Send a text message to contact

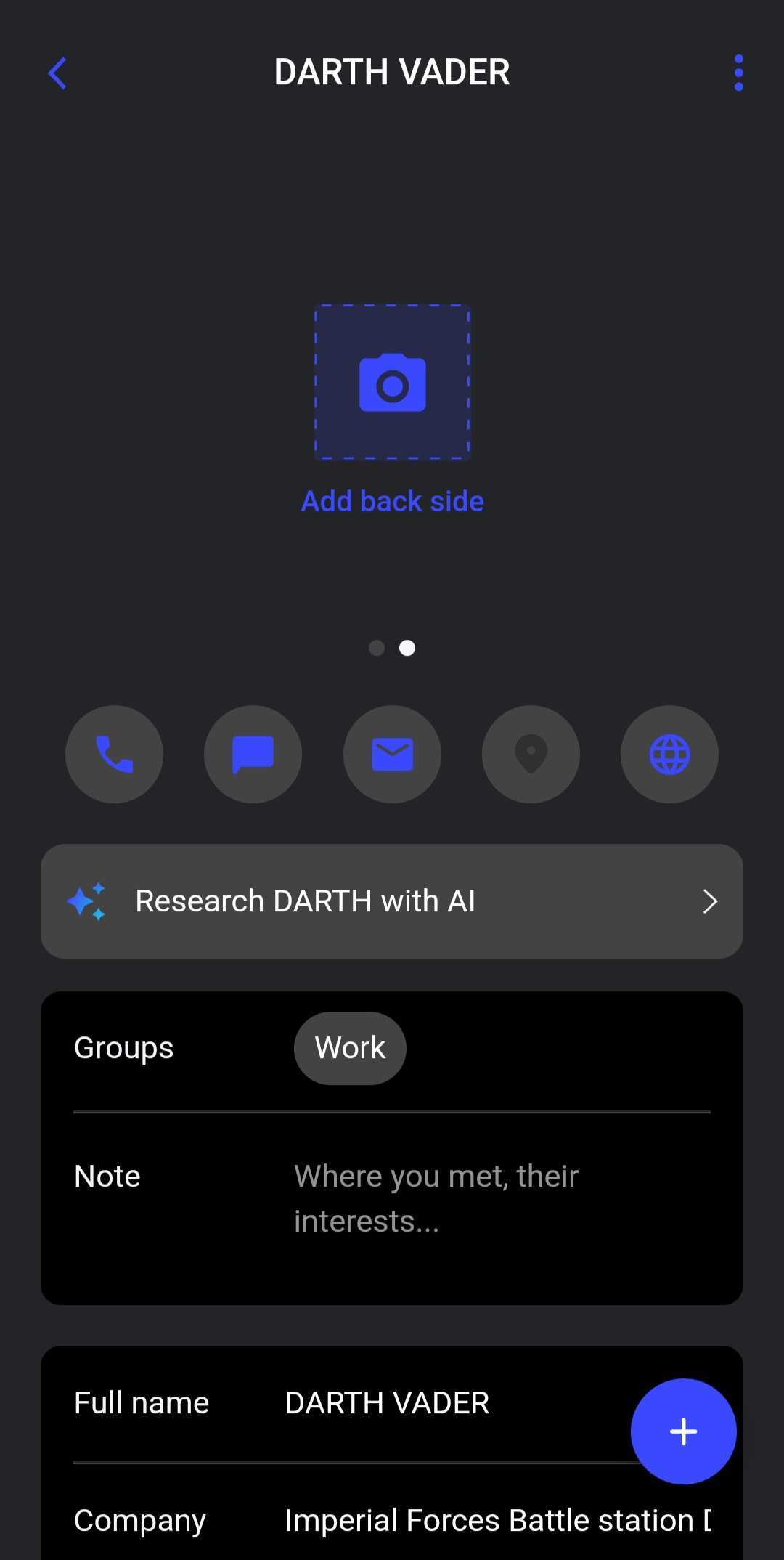click(x=253, y=755)
